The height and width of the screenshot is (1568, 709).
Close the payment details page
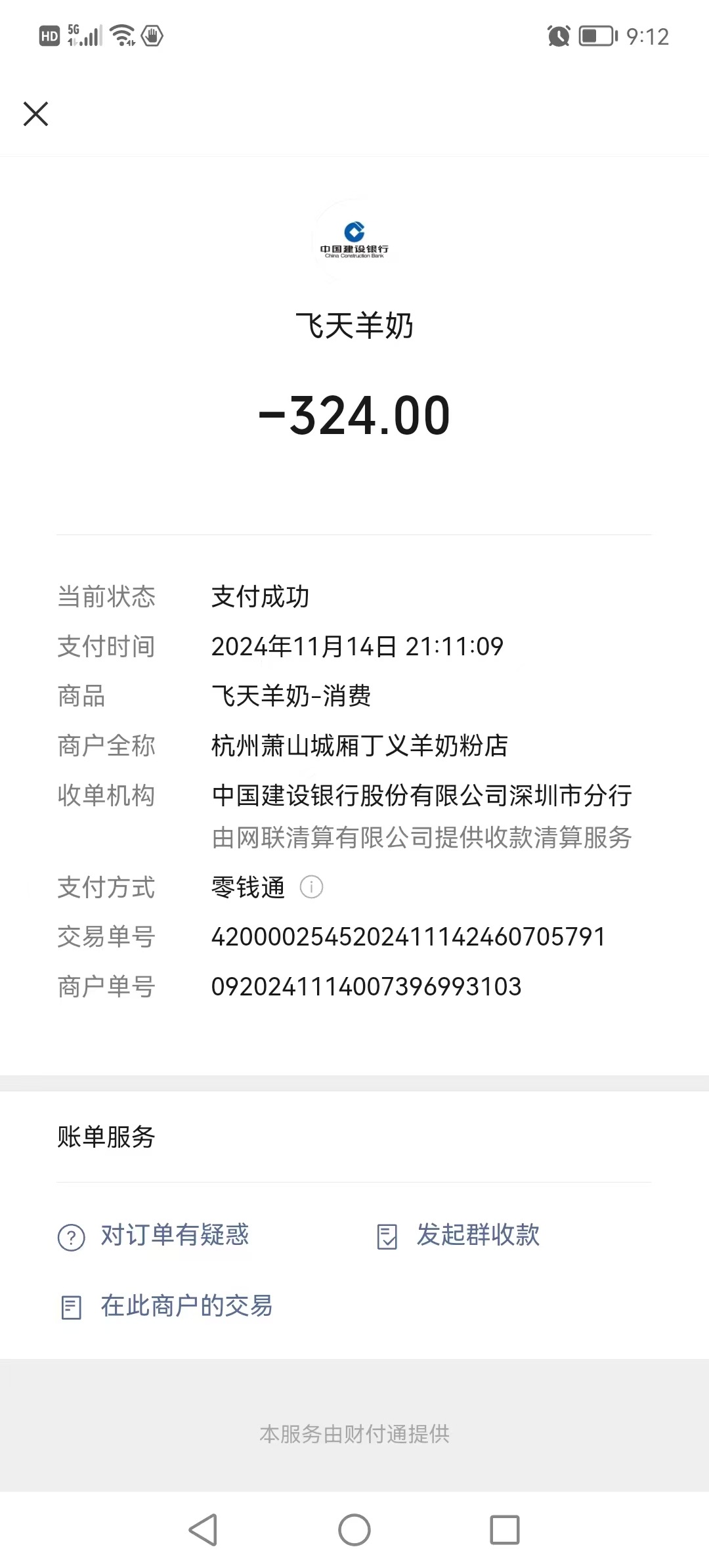pos(36,114)
